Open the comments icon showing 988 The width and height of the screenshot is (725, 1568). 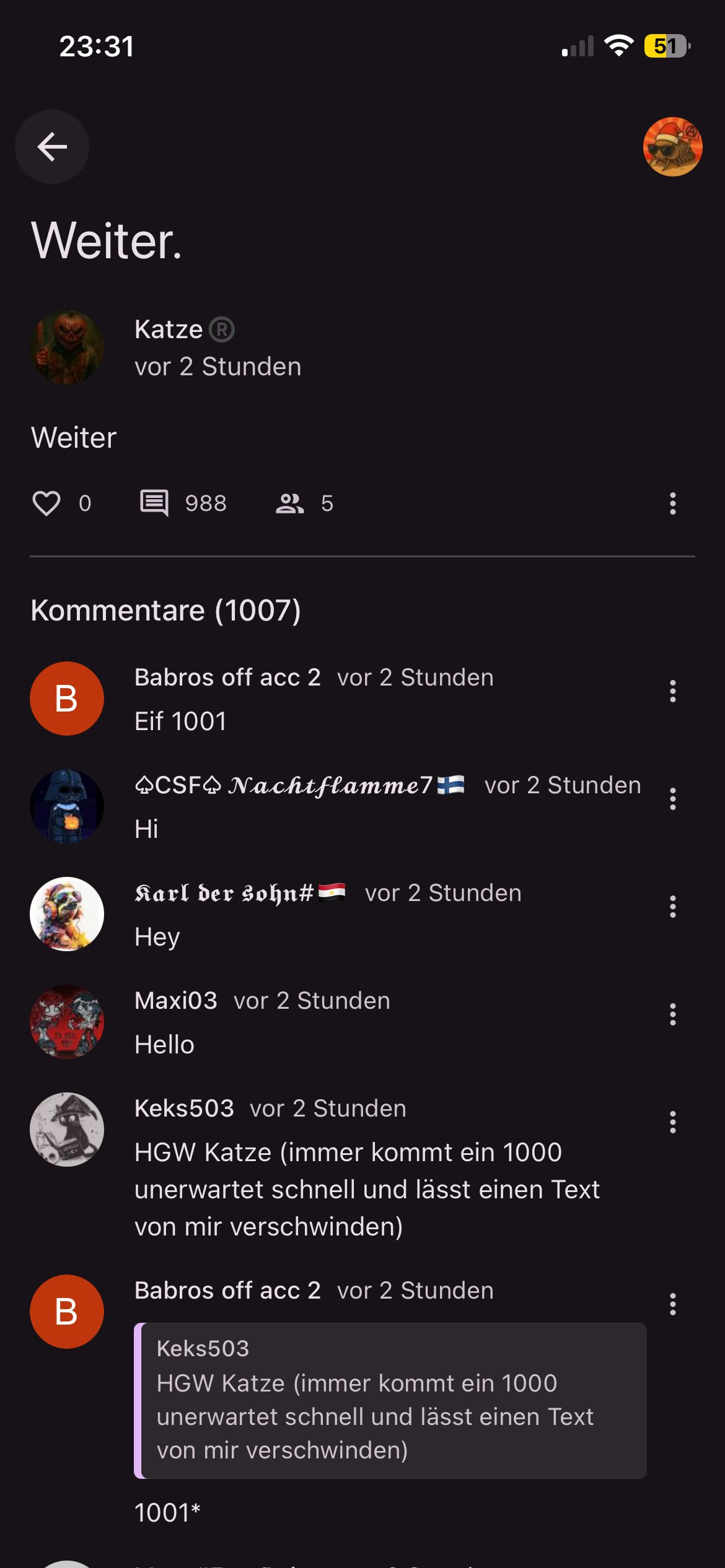[154, 503]
